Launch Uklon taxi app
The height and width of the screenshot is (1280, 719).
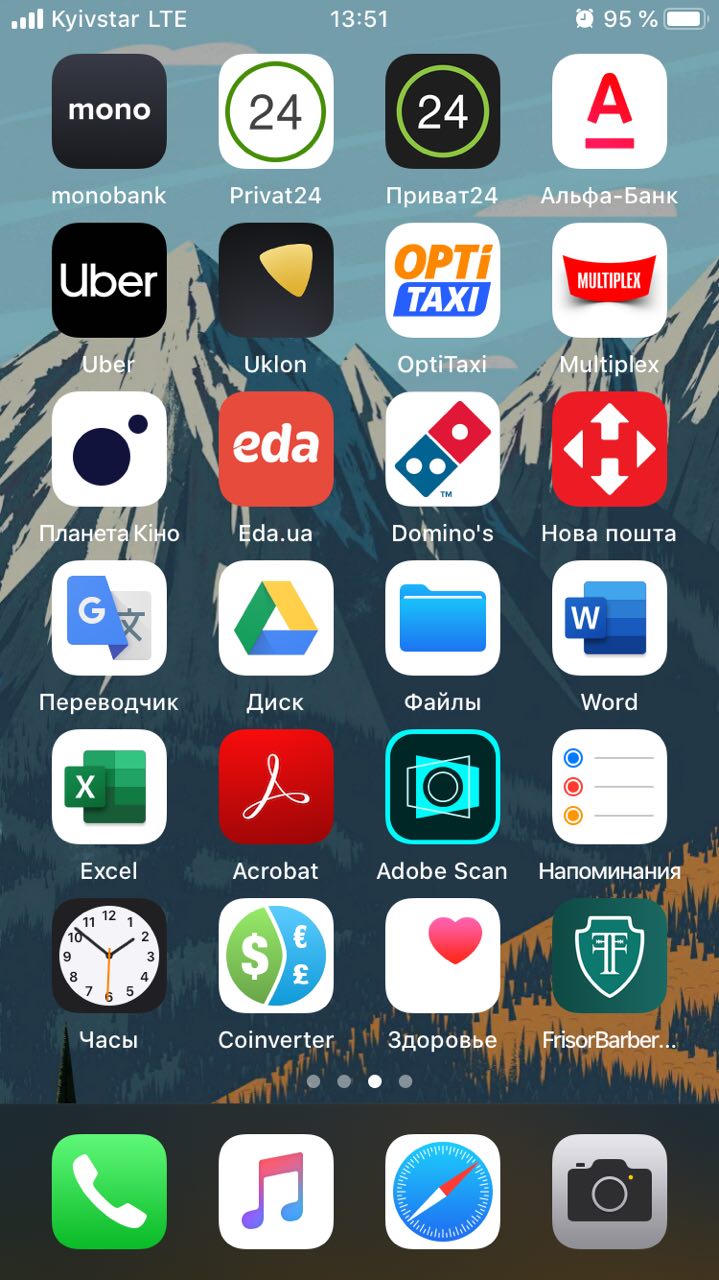tap(276, 280)
